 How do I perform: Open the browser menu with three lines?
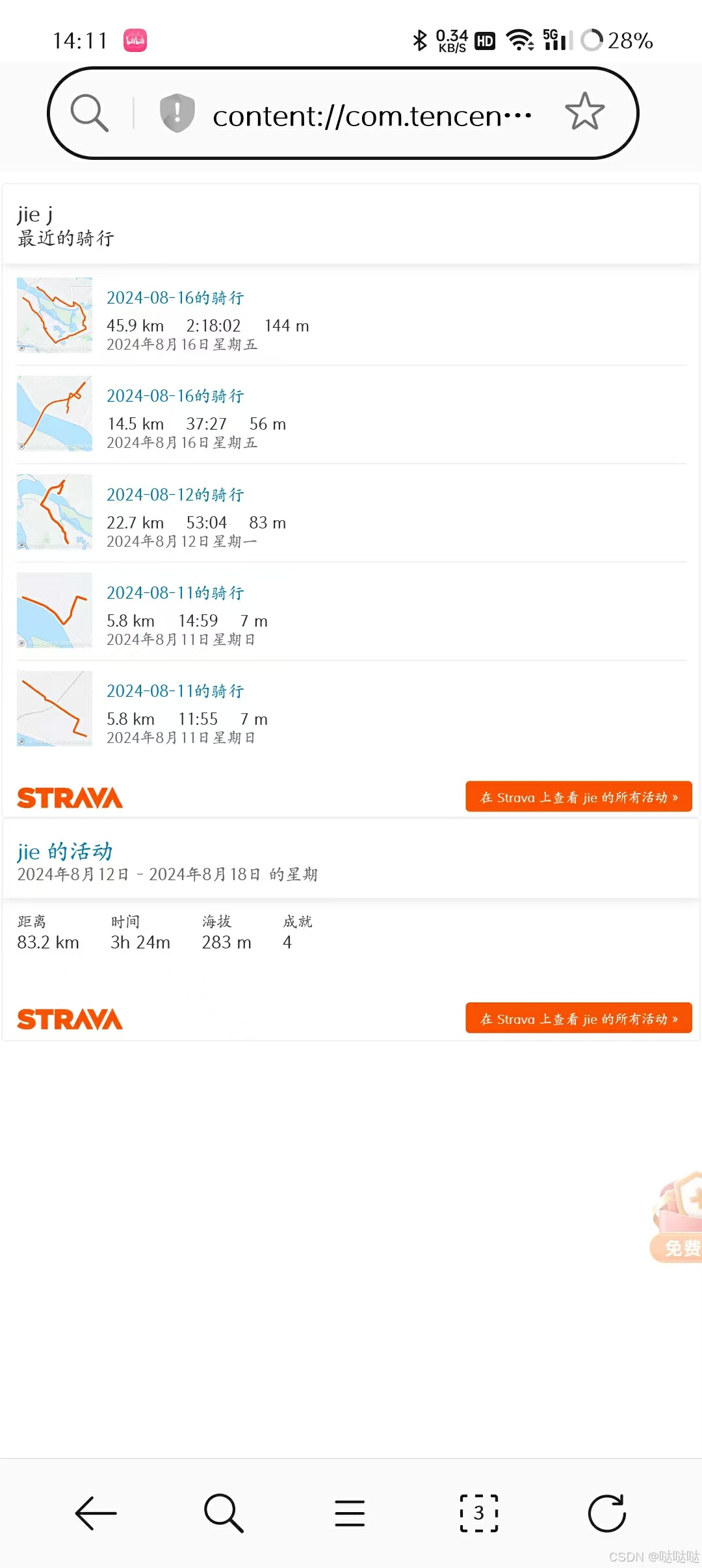[x=350, y=1513]
